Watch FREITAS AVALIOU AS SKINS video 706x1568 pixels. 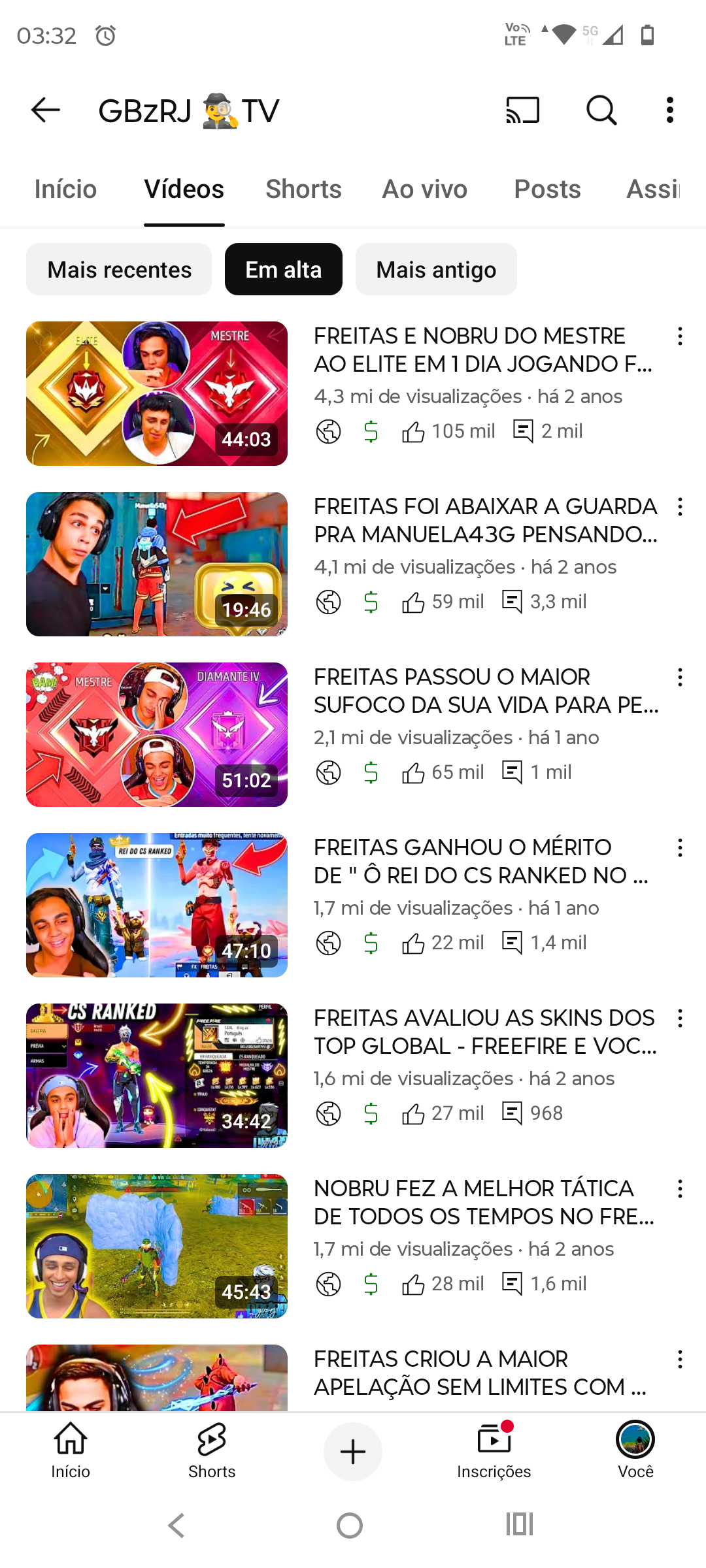tap(157, 1075)
